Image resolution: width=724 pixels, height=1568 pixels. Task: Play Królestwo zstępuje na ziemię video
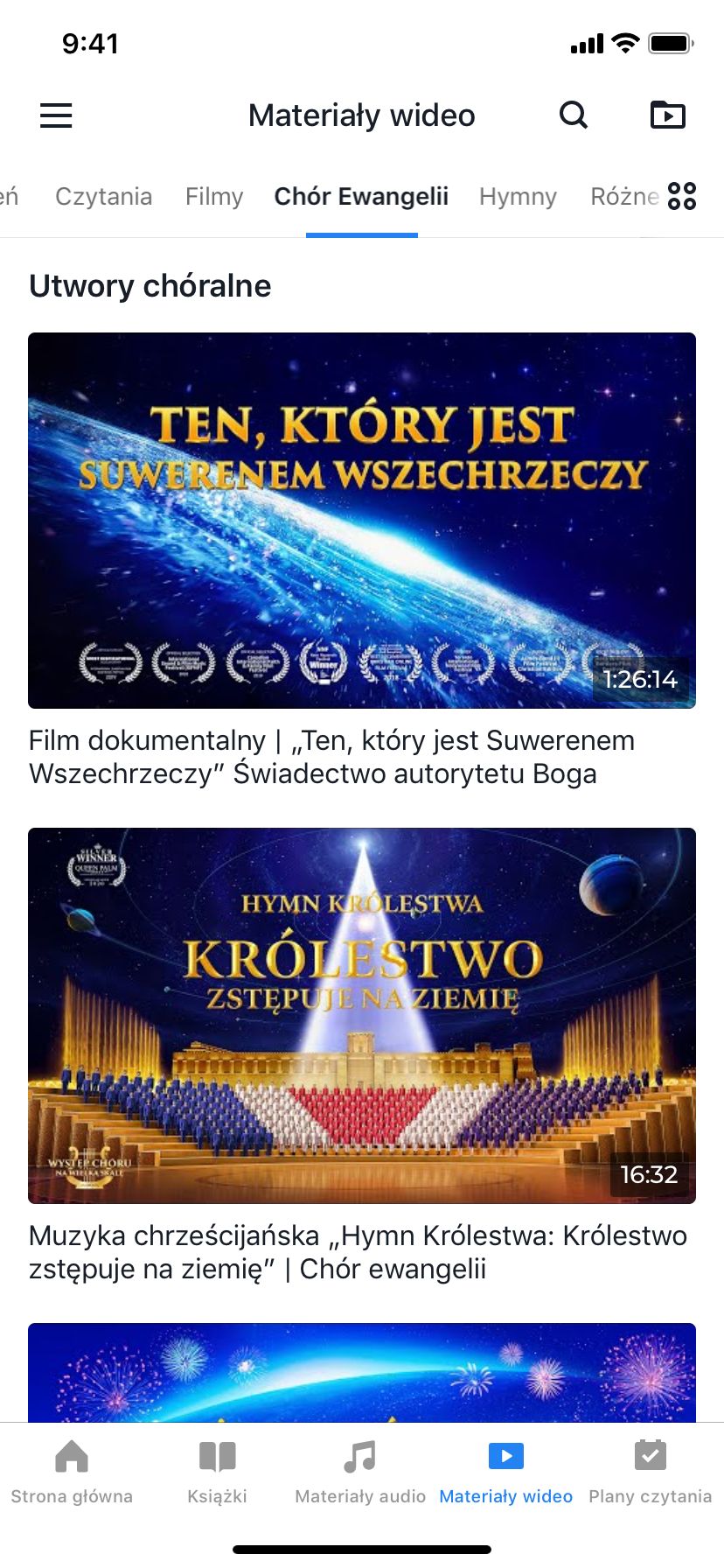coord(362,1015)
